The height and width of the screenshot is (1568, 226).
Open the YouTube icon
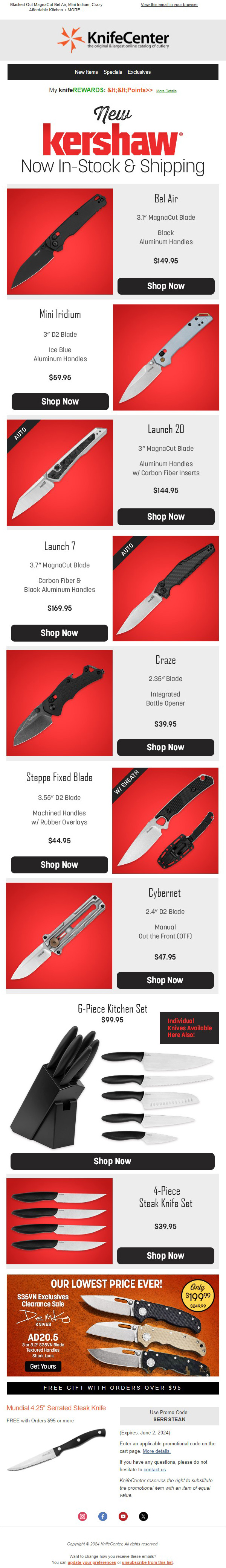click(123, 1516)
